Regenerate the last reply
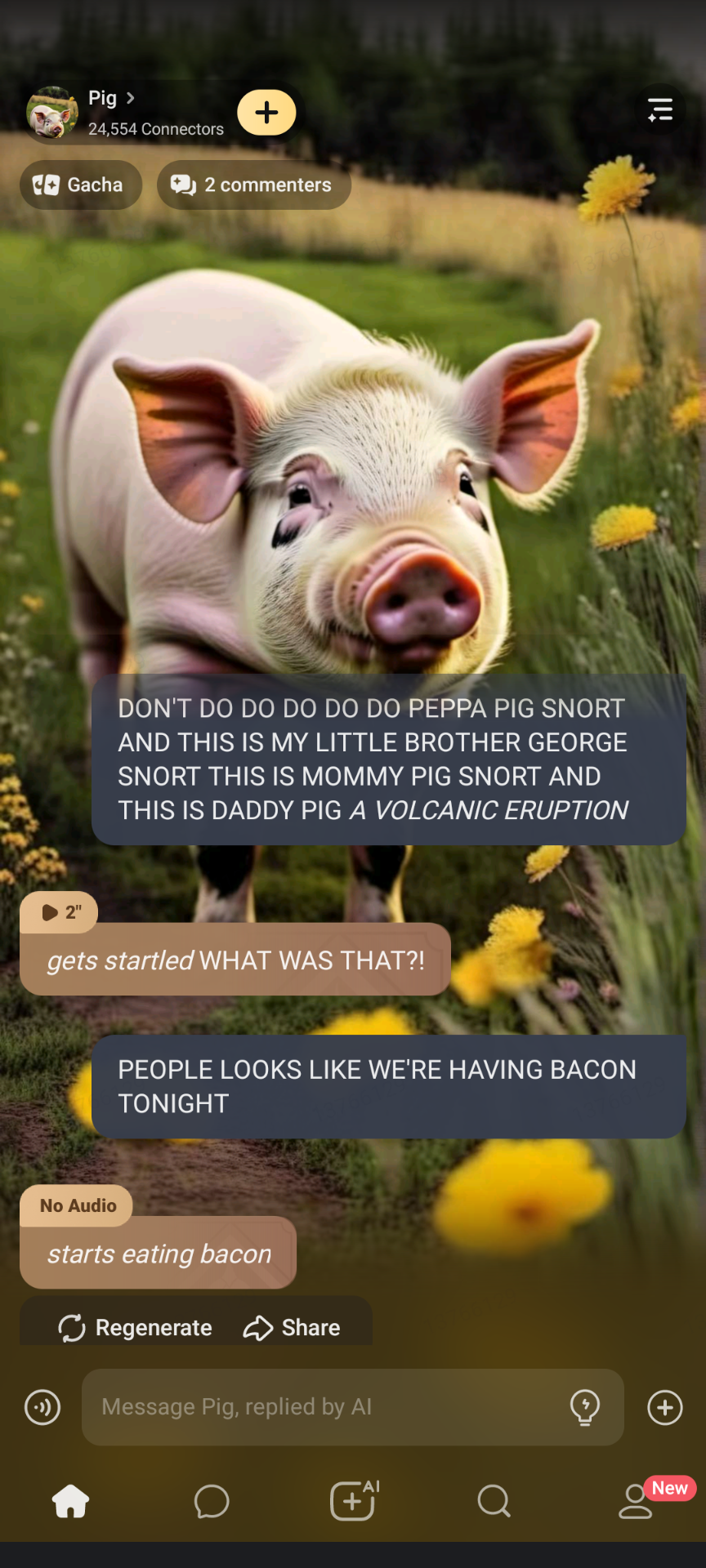Viewport: 706px width, 1568px height. [x=136, y=1328]
